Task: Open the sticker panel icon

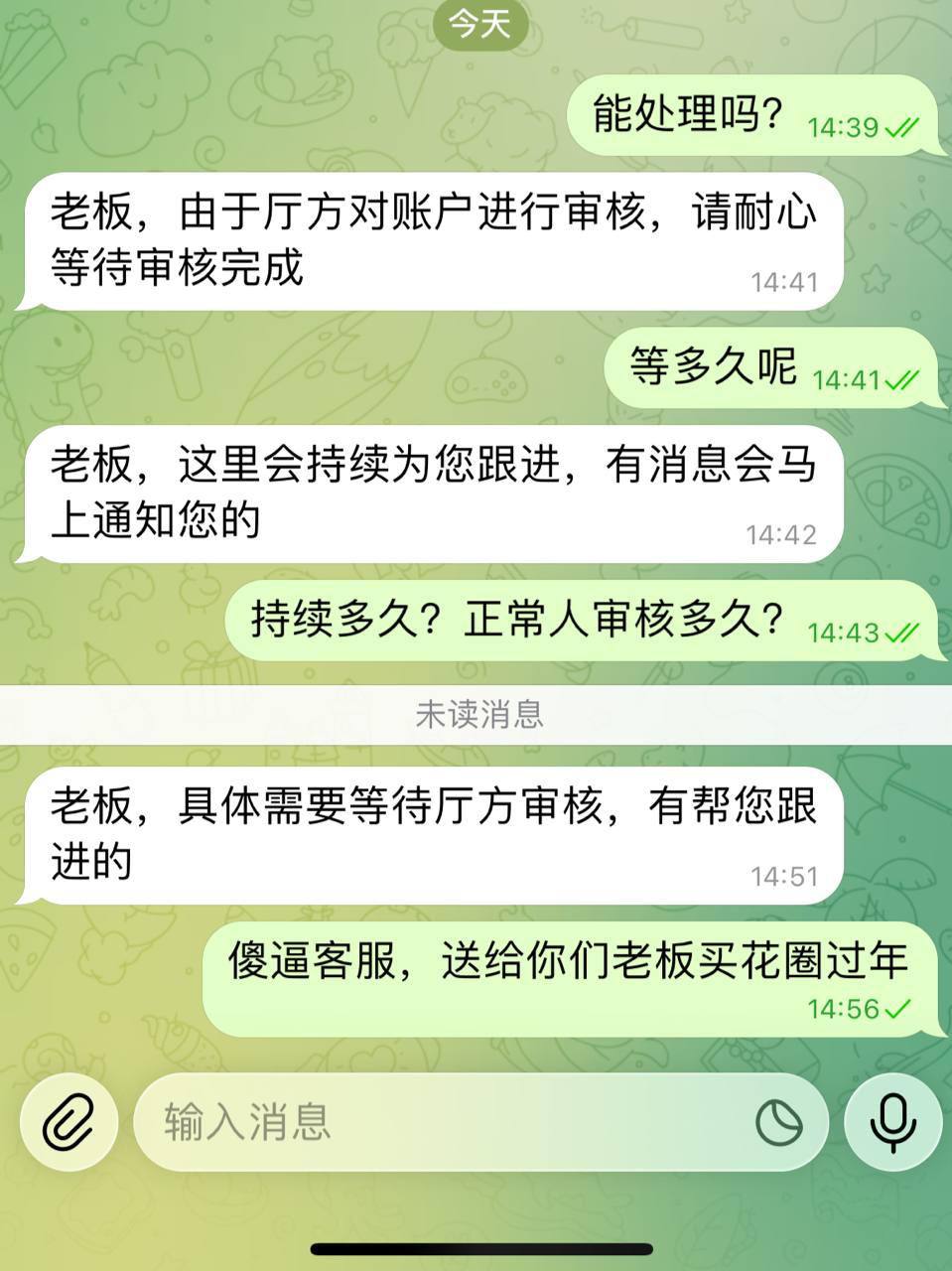Action: (779, 1123)
